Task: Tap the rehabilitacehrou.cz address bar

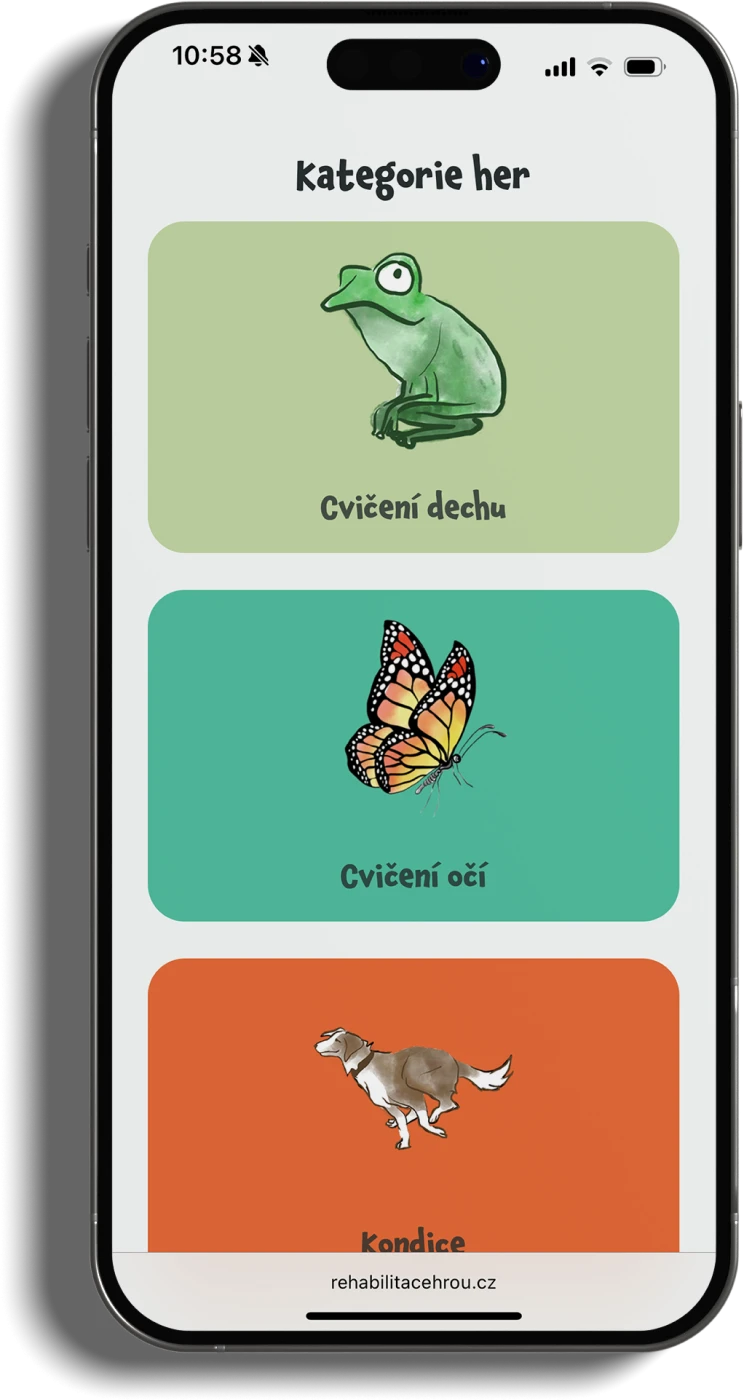Action: [413, 1282]
